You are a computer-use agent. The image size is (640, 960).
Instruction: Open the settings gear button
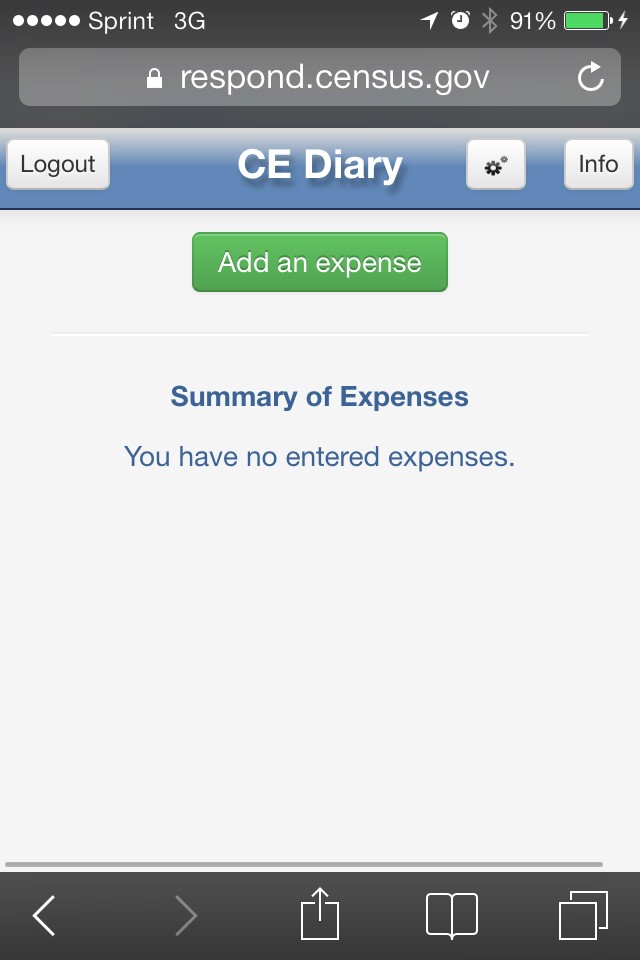click(x=496, y=165)
